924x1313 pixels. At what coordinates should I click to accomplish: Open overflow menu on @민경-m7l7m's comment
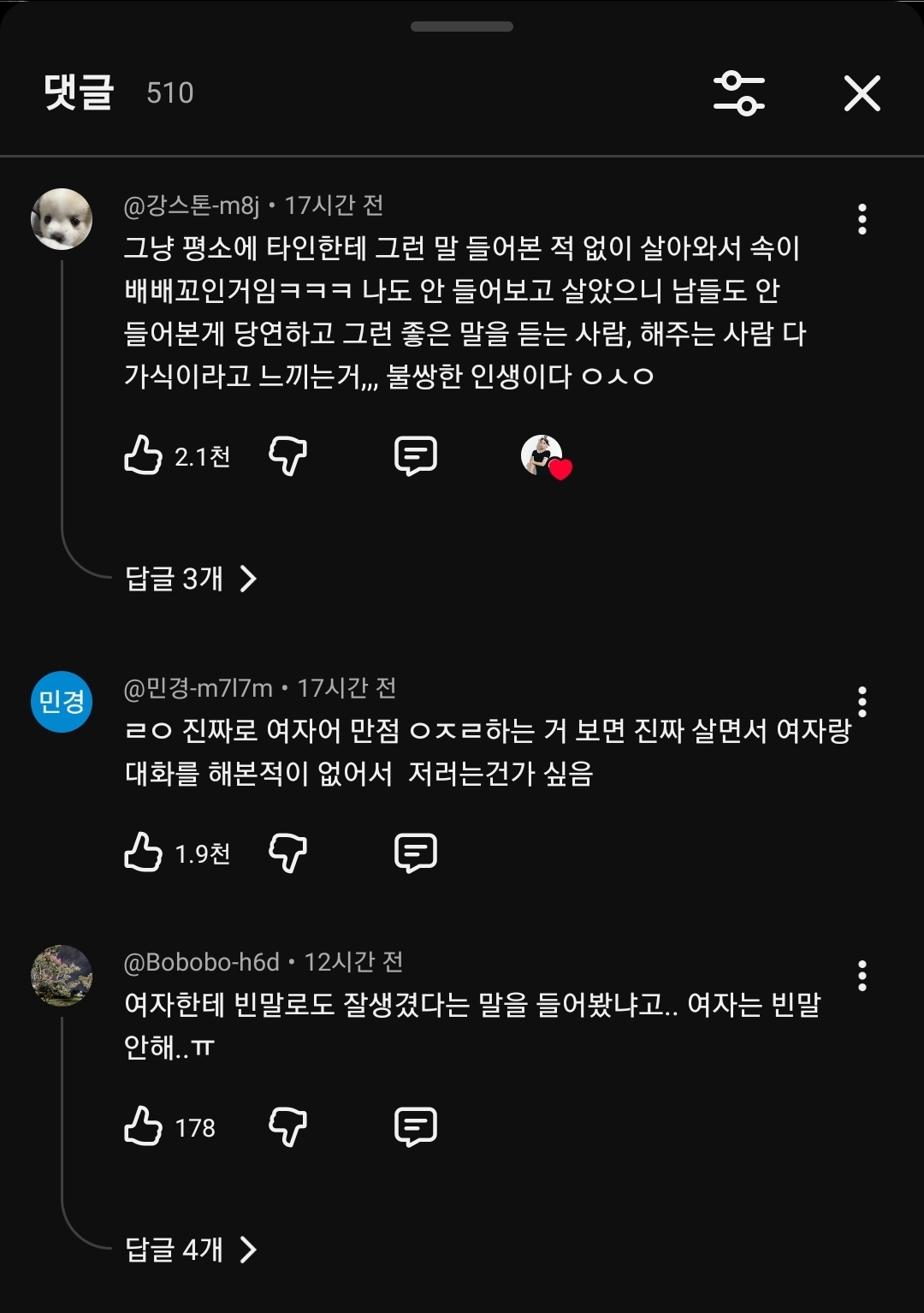click(x=862, y=702)
